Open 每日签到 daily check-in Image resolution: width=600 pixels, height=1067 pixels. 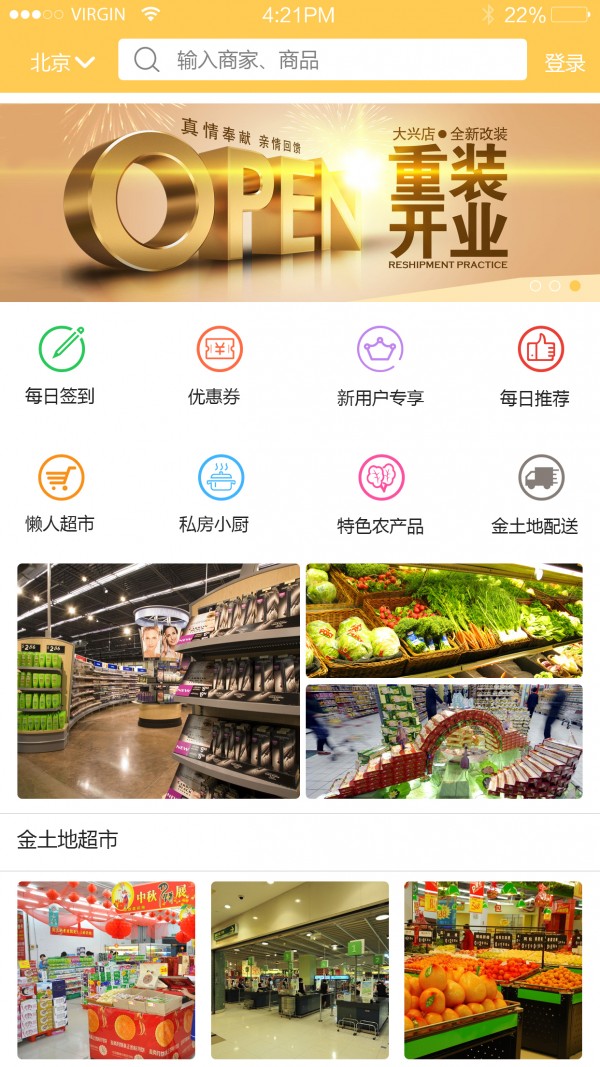coord(61,365)
